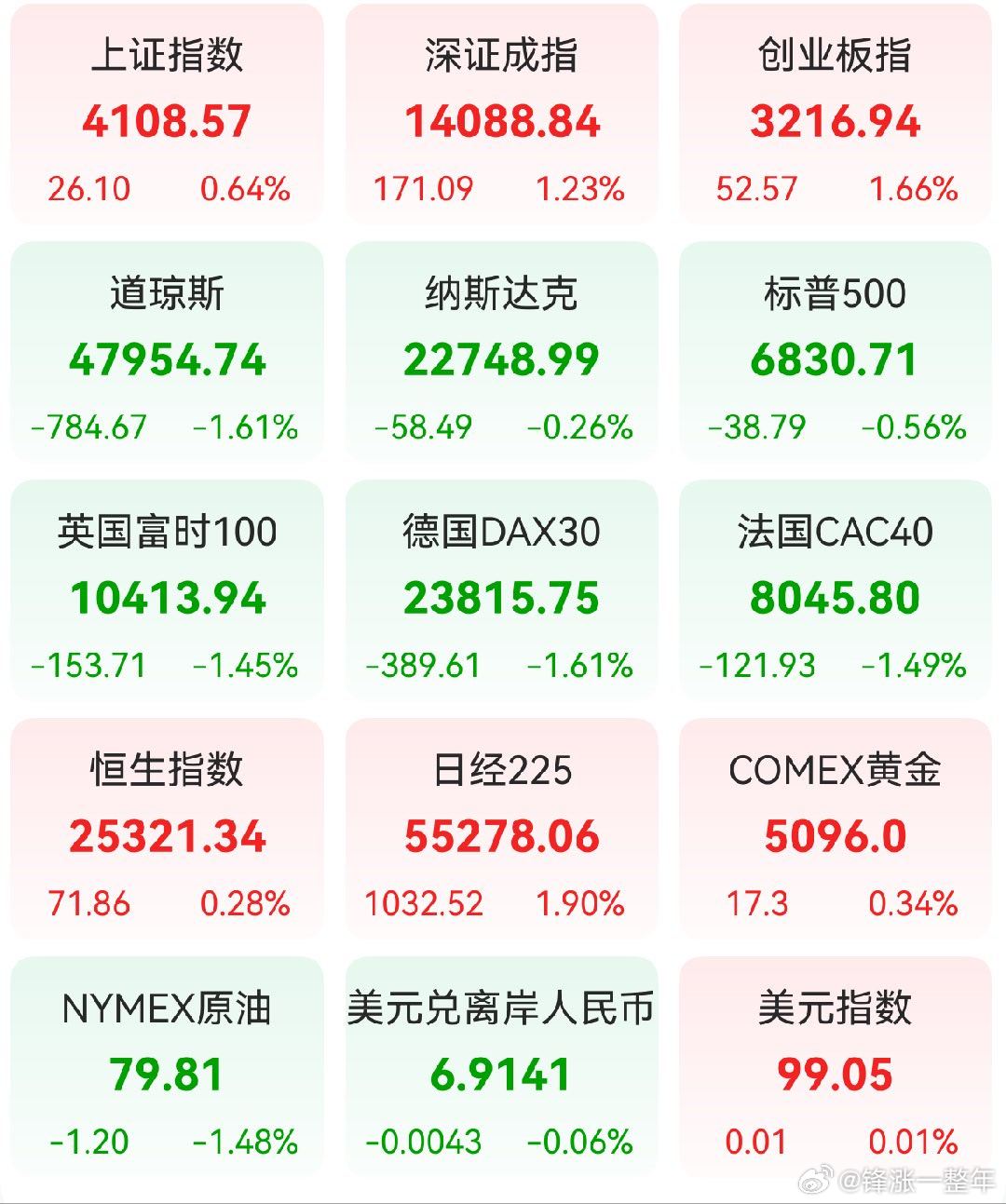Click the 上证指数 value 4108.57
This screenshot has width=1006, height=1204.
pyautogui.click(x=168, y=121)
